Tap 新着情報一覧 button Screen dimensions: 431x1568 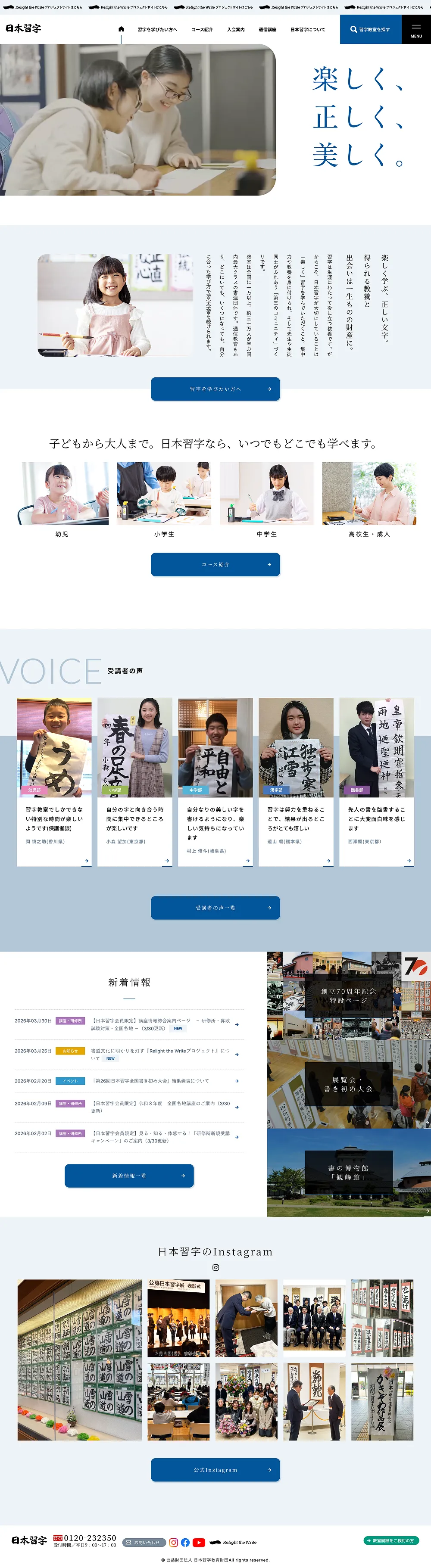point(129,1176)
